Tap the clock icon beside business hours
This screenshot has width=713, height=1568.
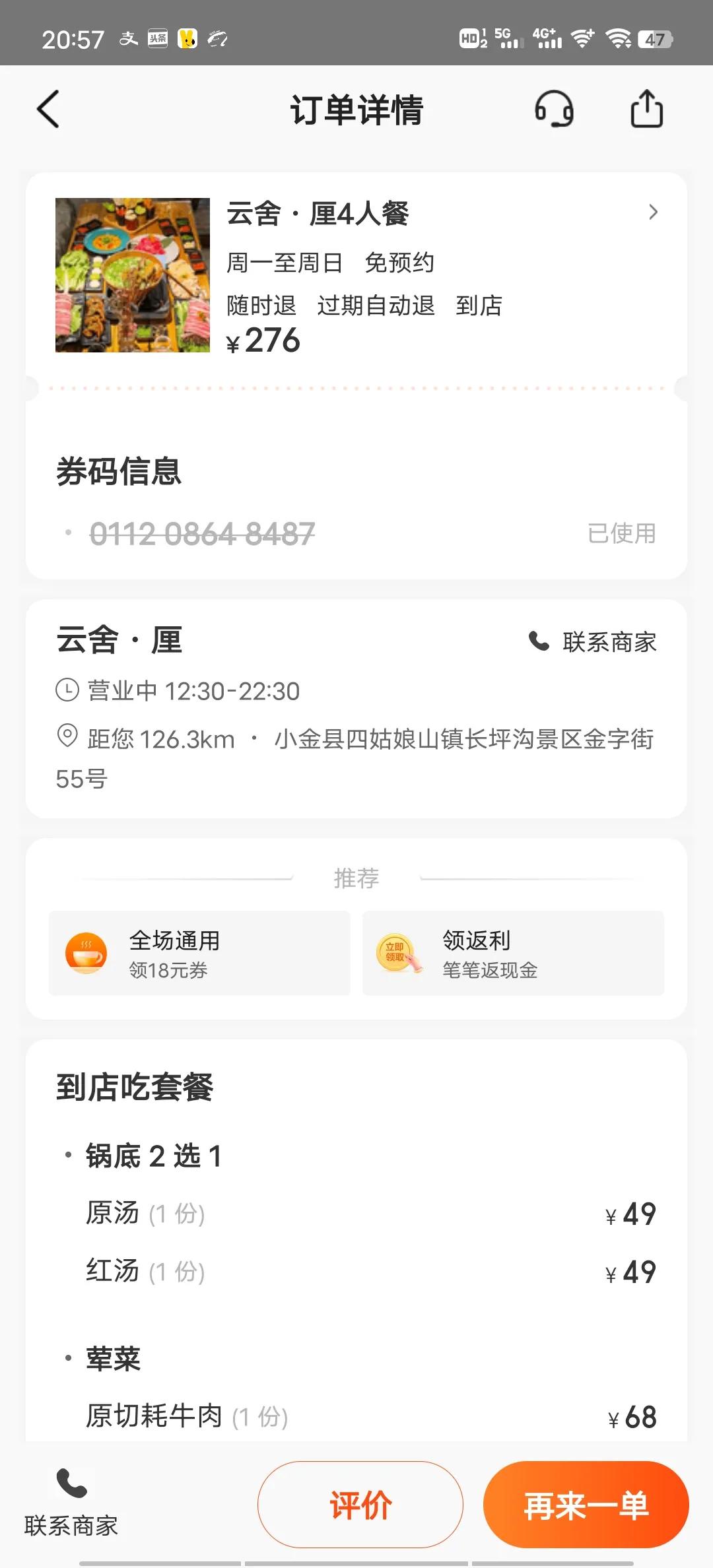pyautogui.click(x=68, y=691)
